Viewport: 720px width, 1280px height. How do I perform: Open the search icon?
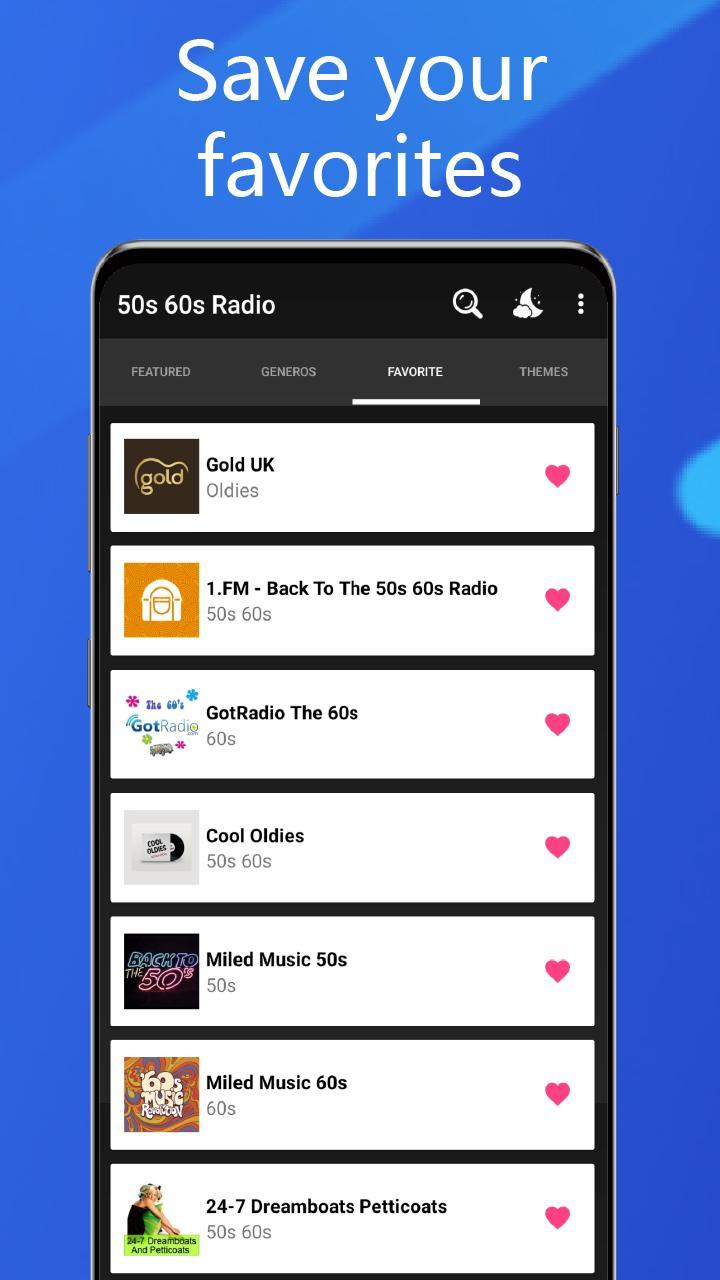coord(466,305)
